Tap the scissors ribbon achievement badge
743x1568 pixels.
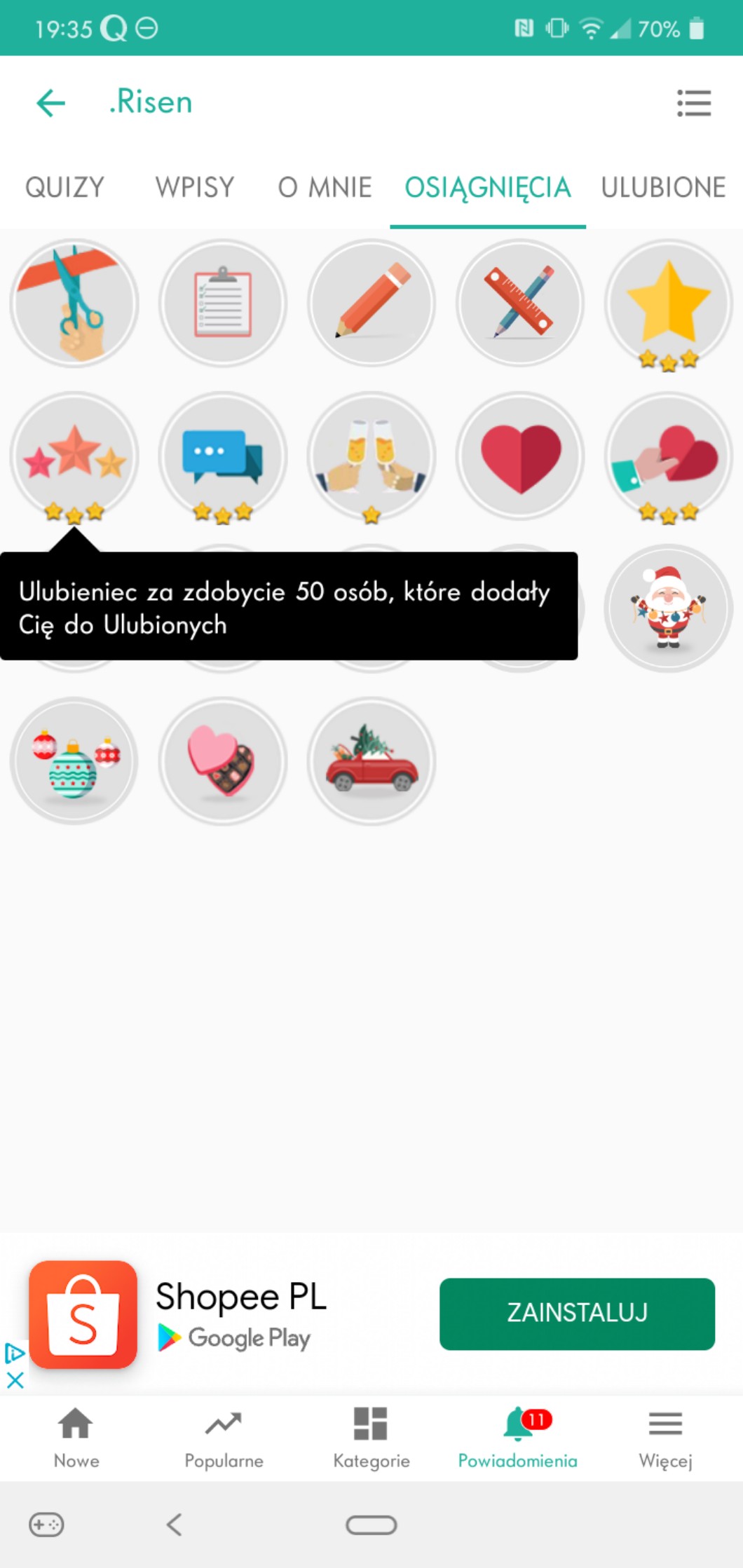tap(74, 303)
